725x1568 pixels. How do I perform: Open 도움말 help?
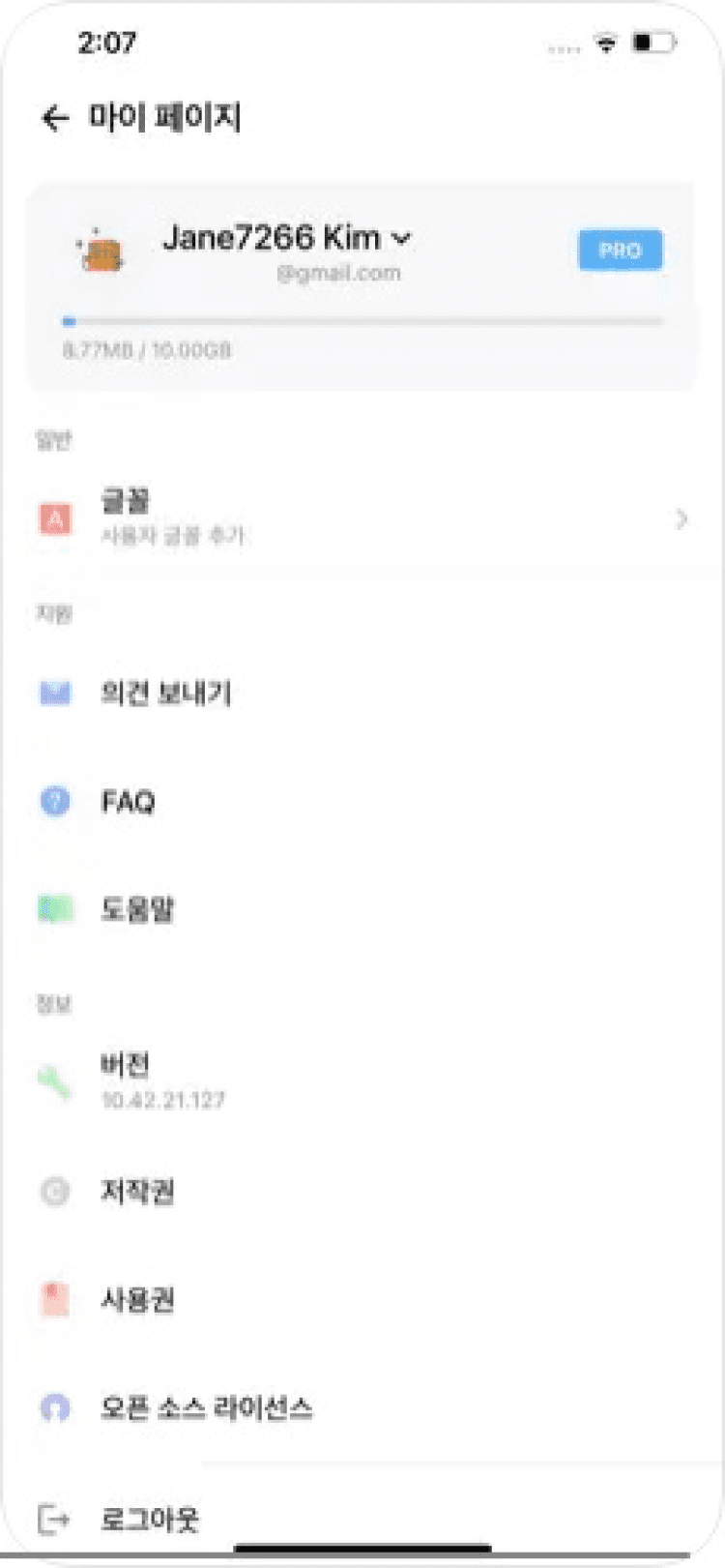pyautogui.click(x=137, y=909)
